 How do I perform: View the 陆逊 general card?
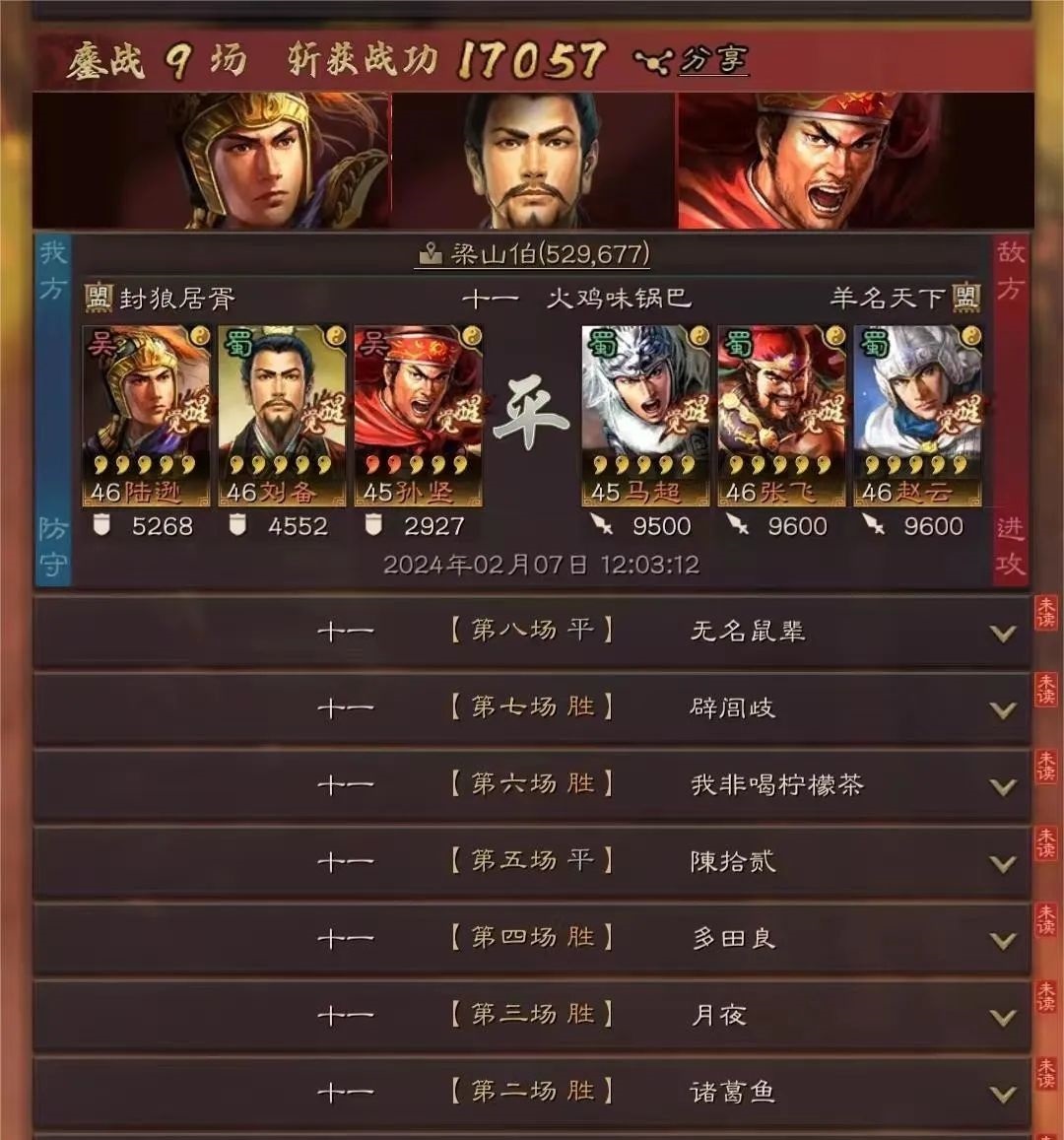click(x=146, y=416)
